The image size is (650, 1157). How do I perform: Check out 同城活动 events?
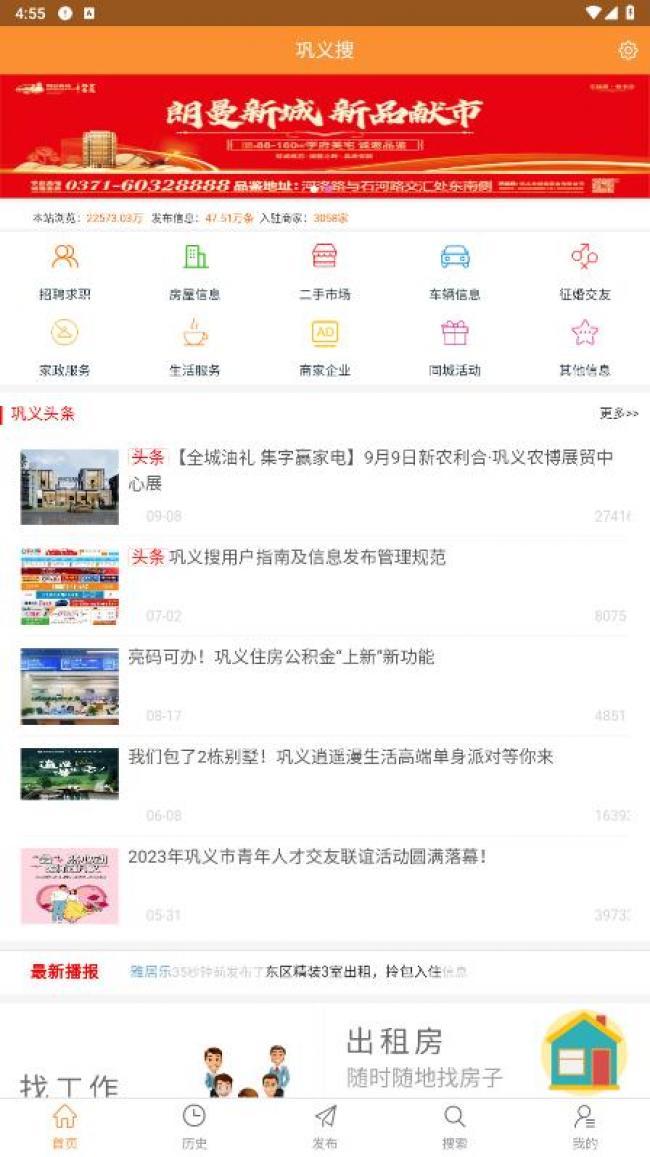coord(455,346)
